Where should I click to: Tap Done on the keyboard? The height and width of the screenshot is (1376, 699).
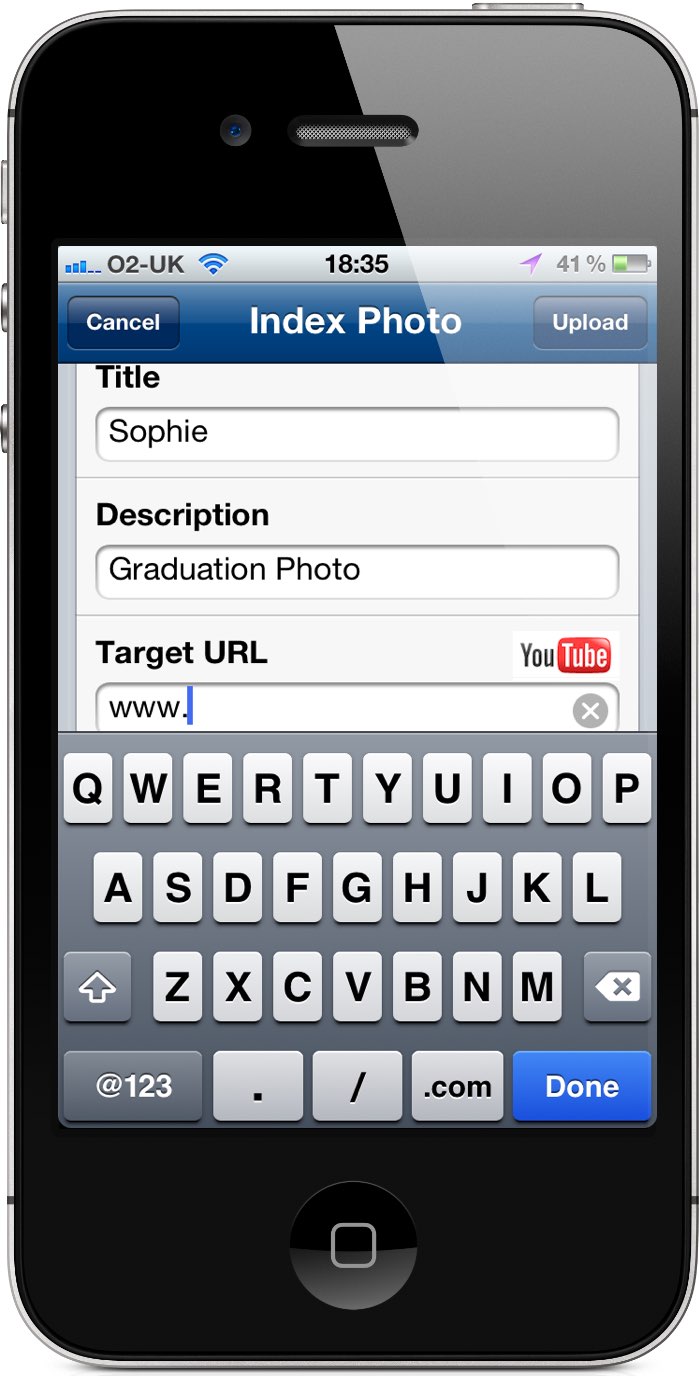coord(582,1086)
